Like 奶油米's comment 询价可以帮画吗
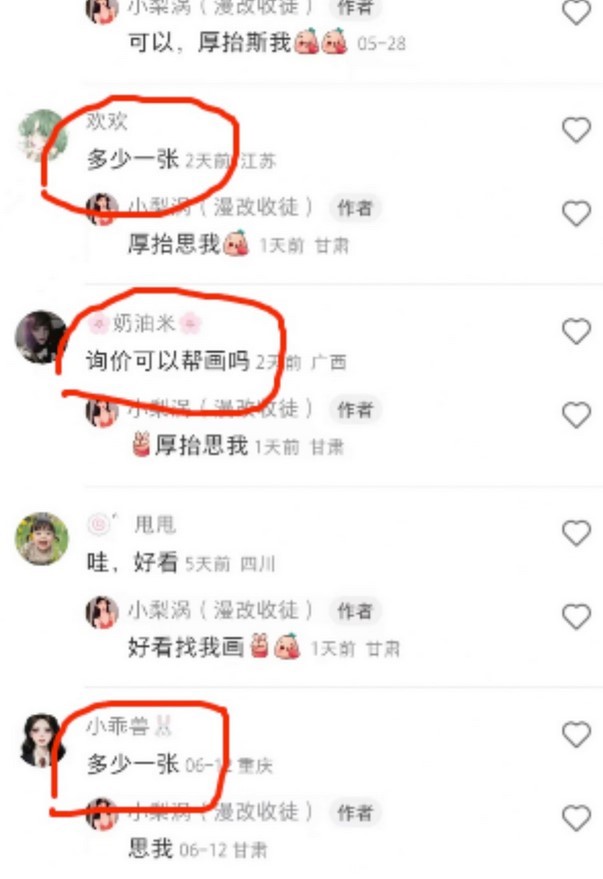Image resolution: width=603 pixels, height=879 pixels. pos(576,331)
